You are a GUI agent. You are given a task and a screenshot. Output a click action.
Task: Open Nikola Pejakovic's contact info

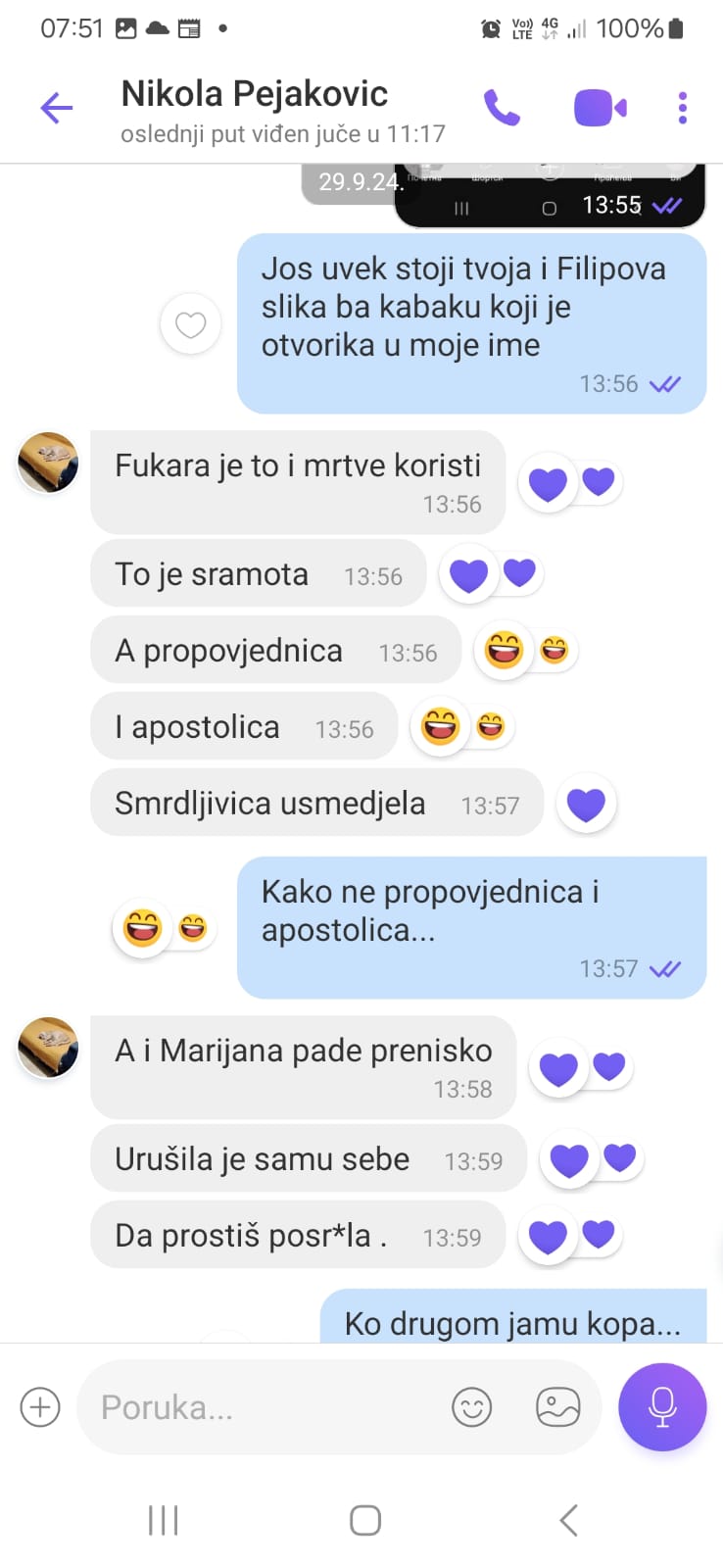tap(255, 95)
